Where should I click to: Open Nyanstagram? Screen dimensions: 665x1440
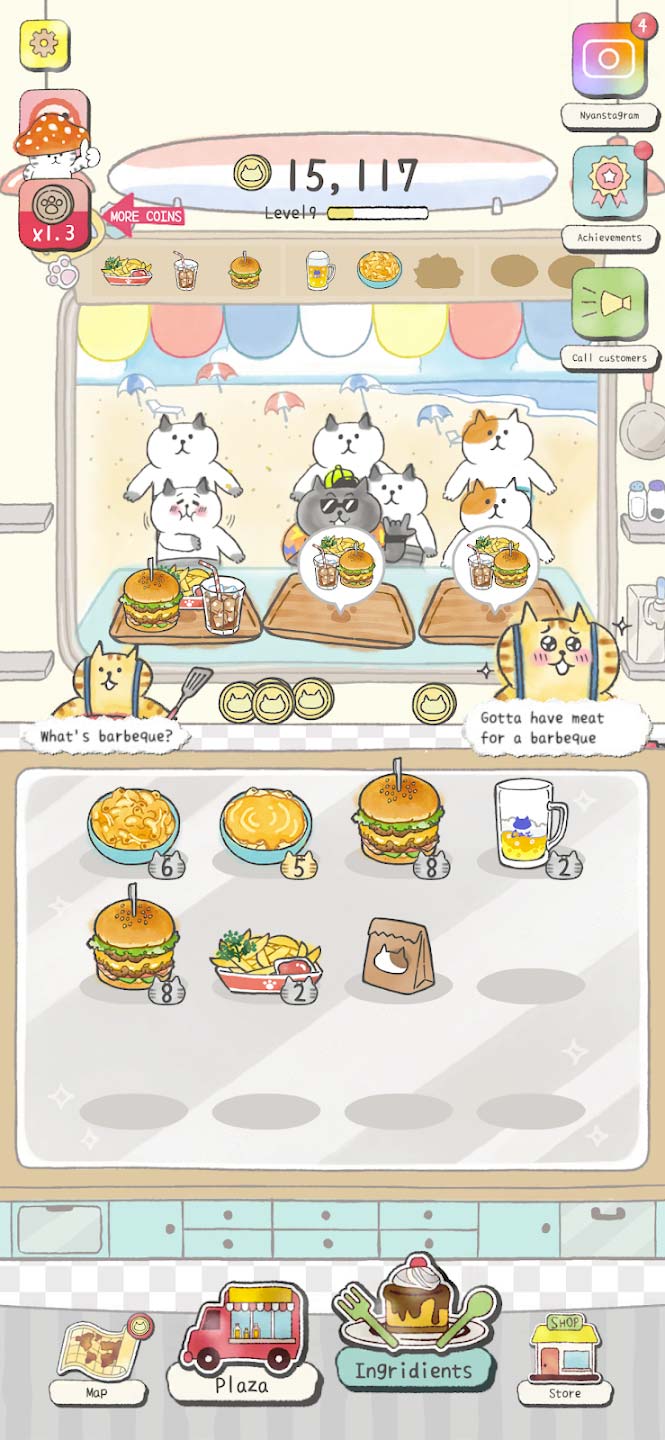coord(608,61)
